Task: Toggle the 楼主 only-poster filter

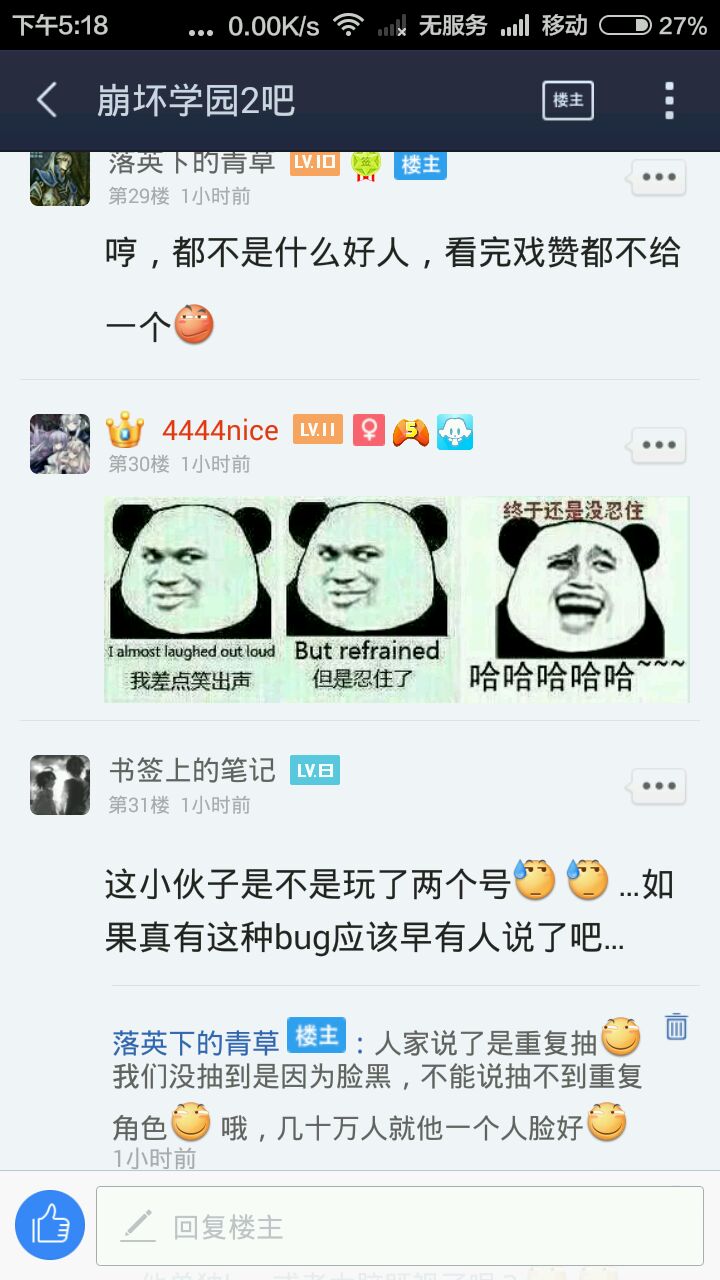Action: point(568,100)
